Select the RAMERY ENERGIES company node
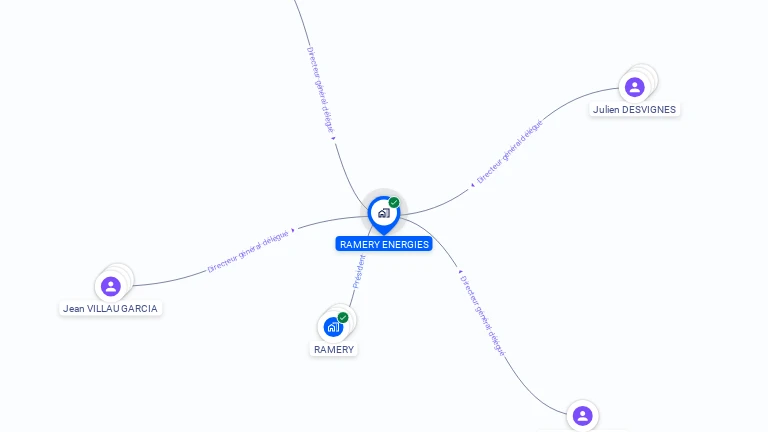 coord(383,213)
